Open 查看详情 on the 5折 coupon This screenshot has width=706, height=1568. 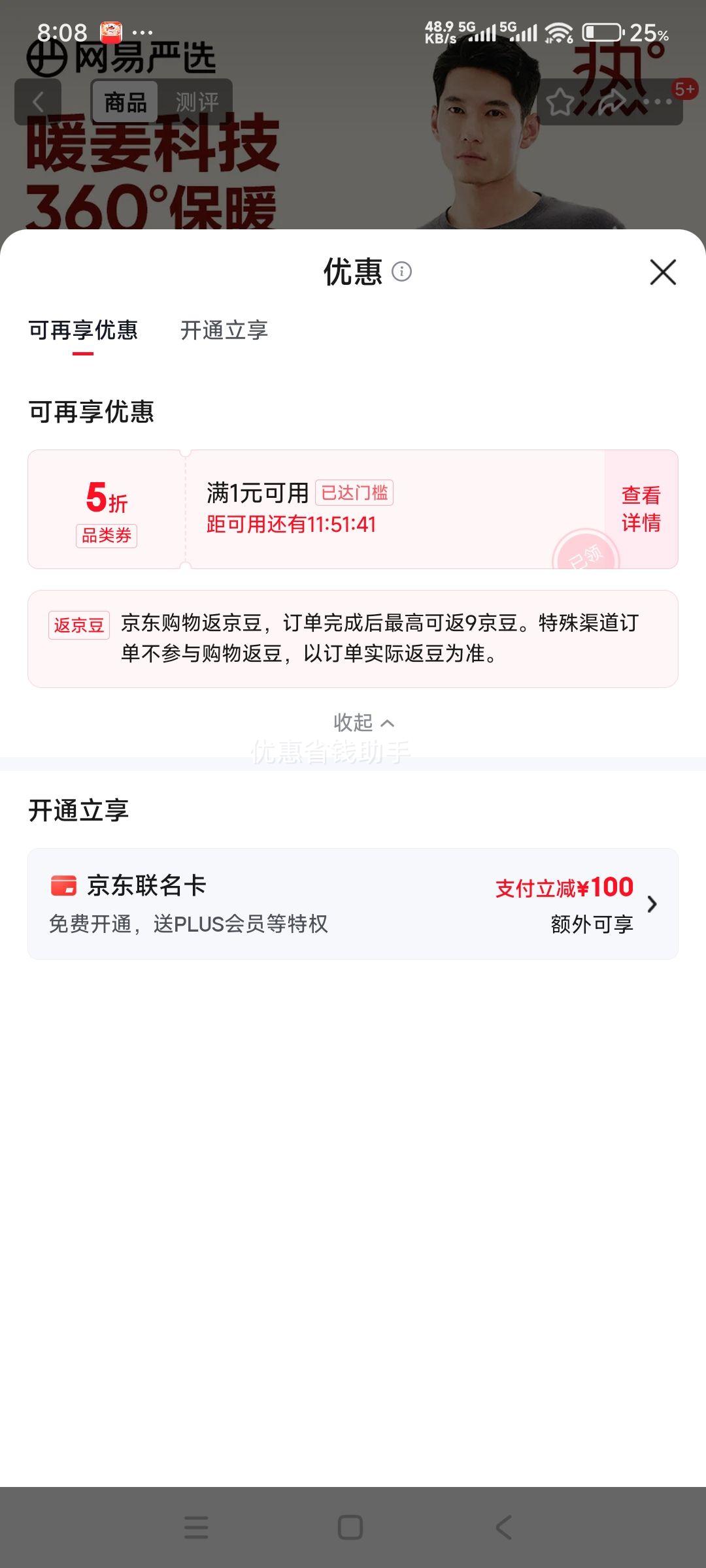pos(640,508)
